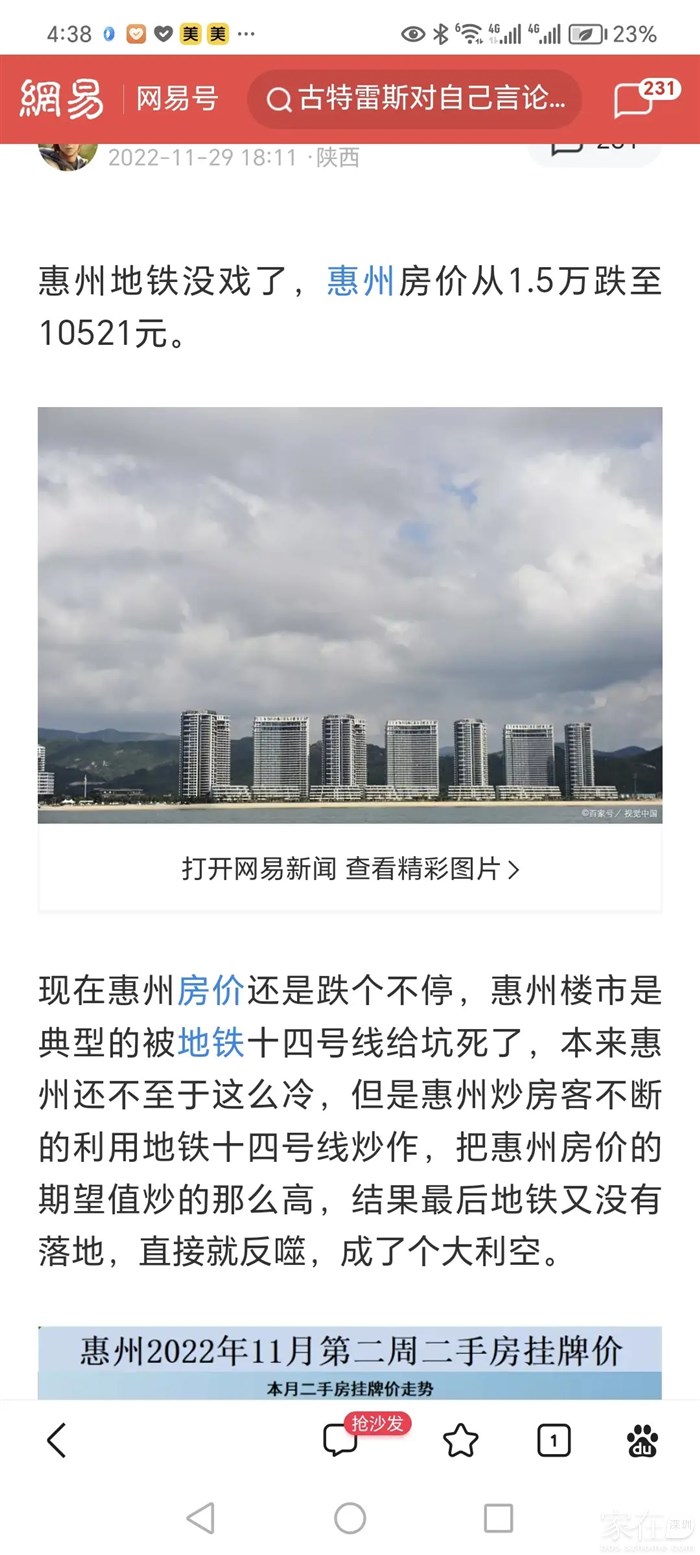This screenshot has width=700, height=1555.
Task: Bookmark this page with the star
Action: (x=460, y=1440)
